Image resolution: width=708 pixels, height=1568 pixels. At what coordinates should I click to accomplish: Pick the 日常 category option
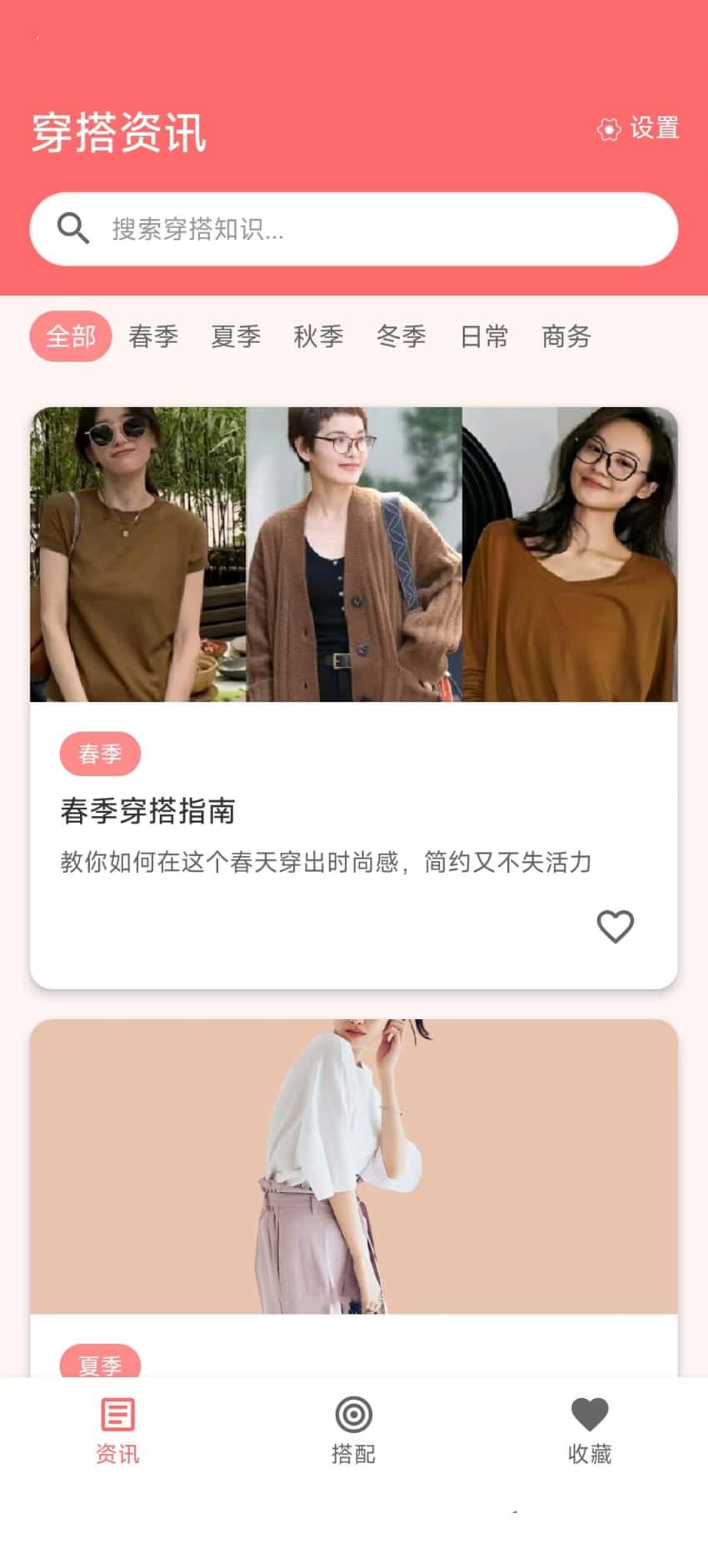click(x=484, y=336)
